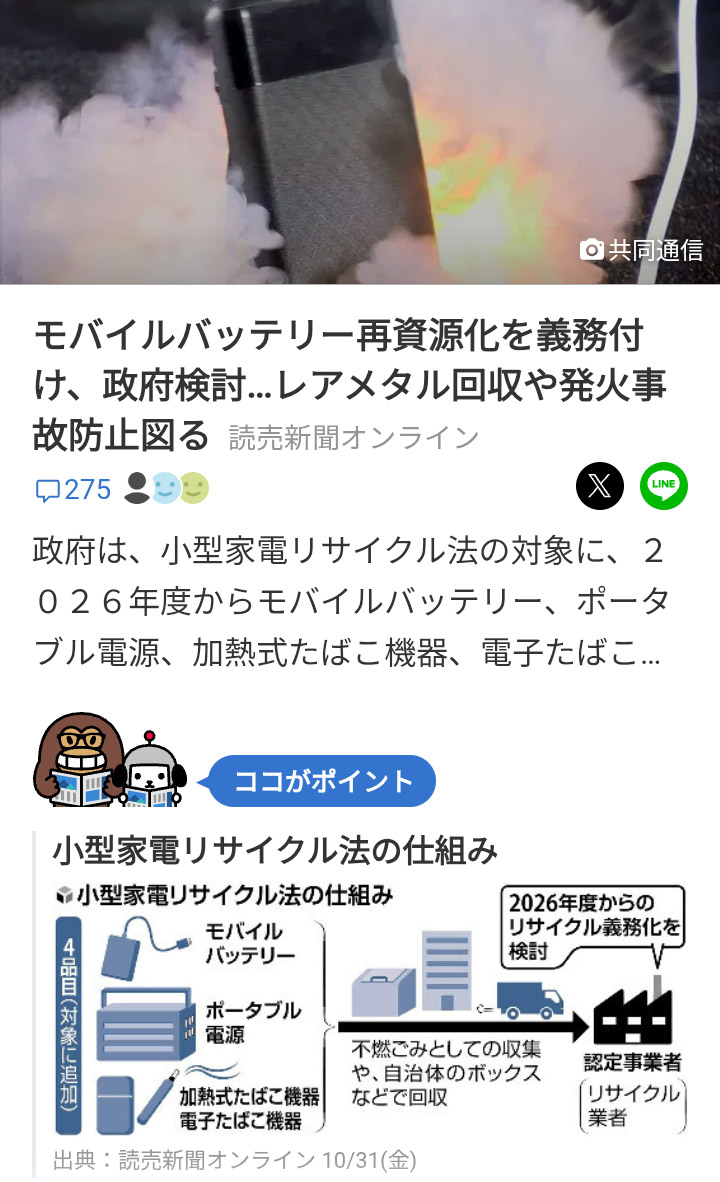This screenshot has height=1182, width=720.
Task: Share this article via LINE
Action: (664, 487)
